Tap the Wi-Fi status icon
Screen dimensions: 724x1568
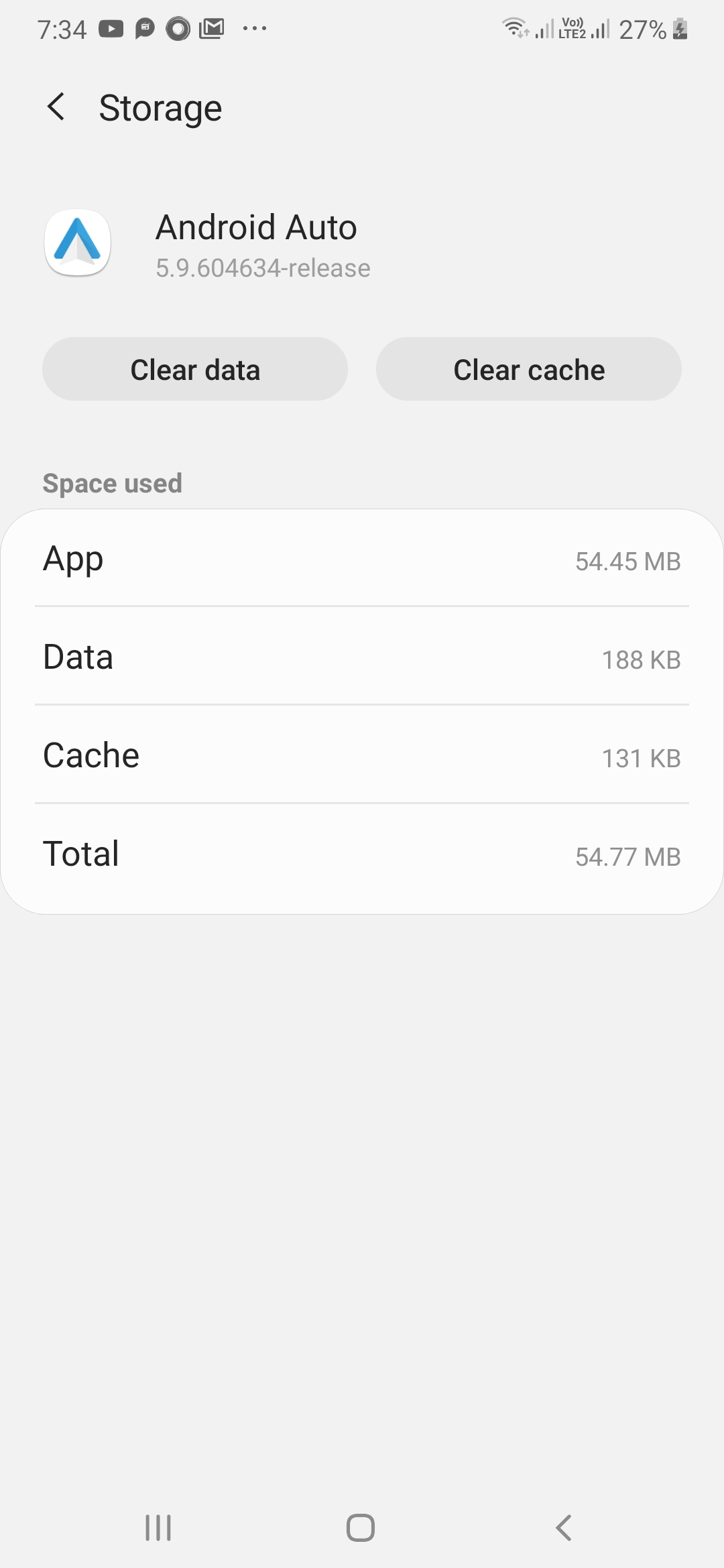pyautogui.click(x=517, y=28)
